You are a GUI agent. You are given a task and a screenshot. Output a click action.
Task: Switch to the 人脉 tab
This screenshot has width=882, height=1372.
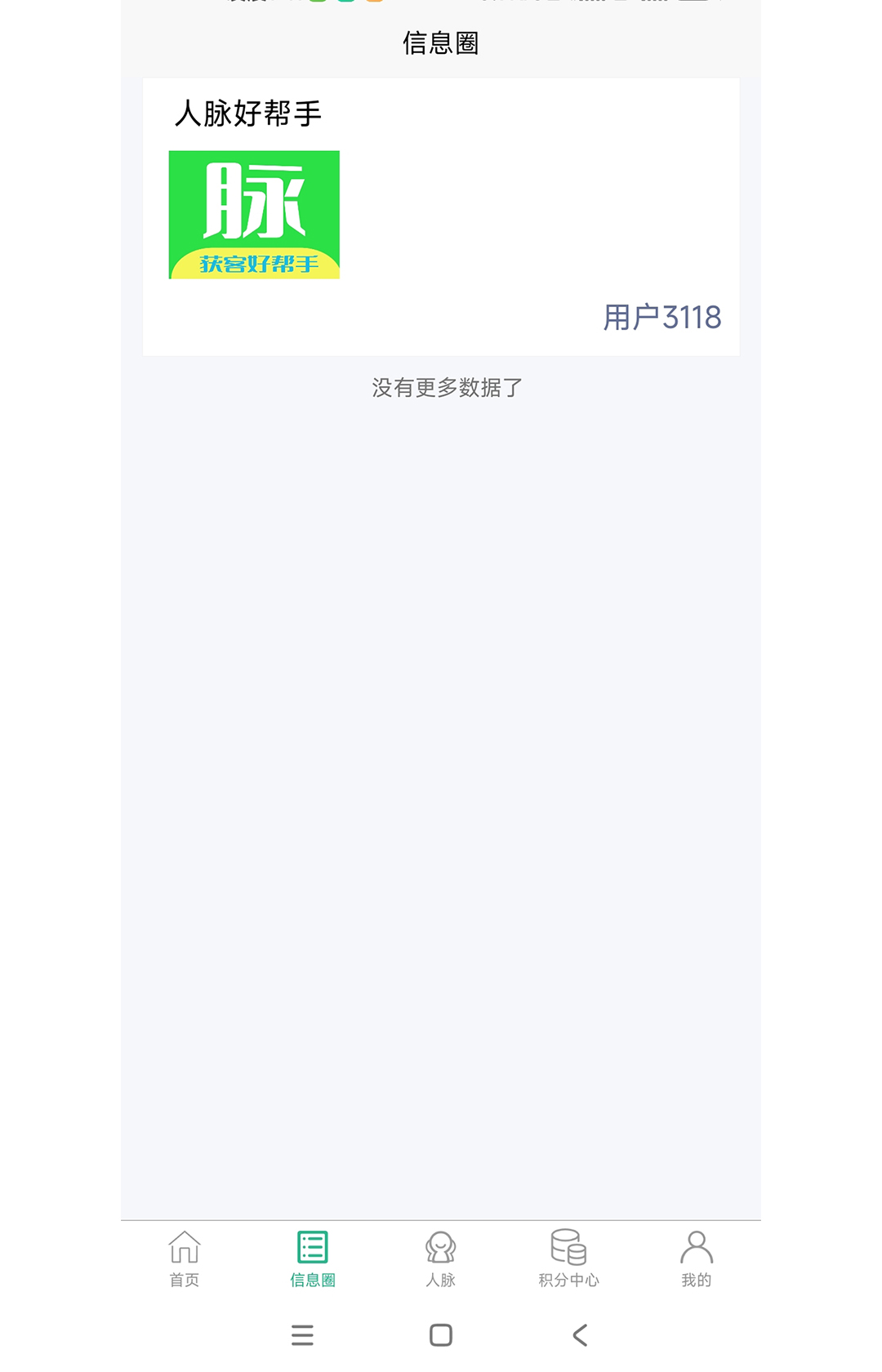[440, 1258]
